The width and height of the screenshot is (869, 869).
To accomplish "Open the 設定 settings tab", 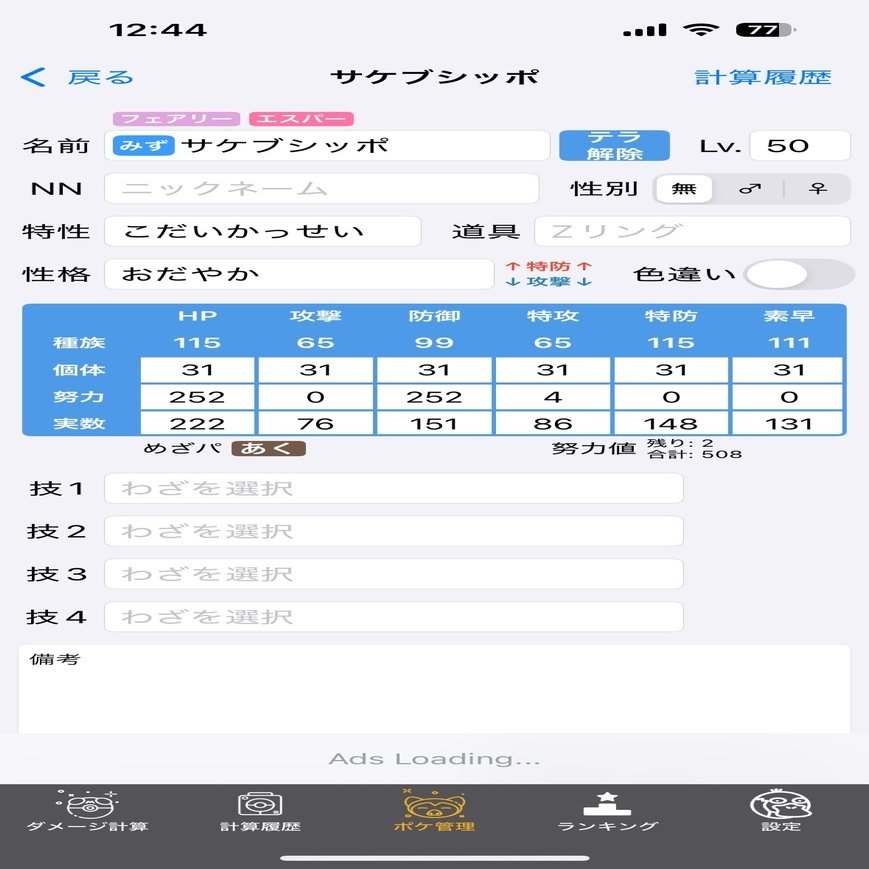I will (x=780, y=811).
